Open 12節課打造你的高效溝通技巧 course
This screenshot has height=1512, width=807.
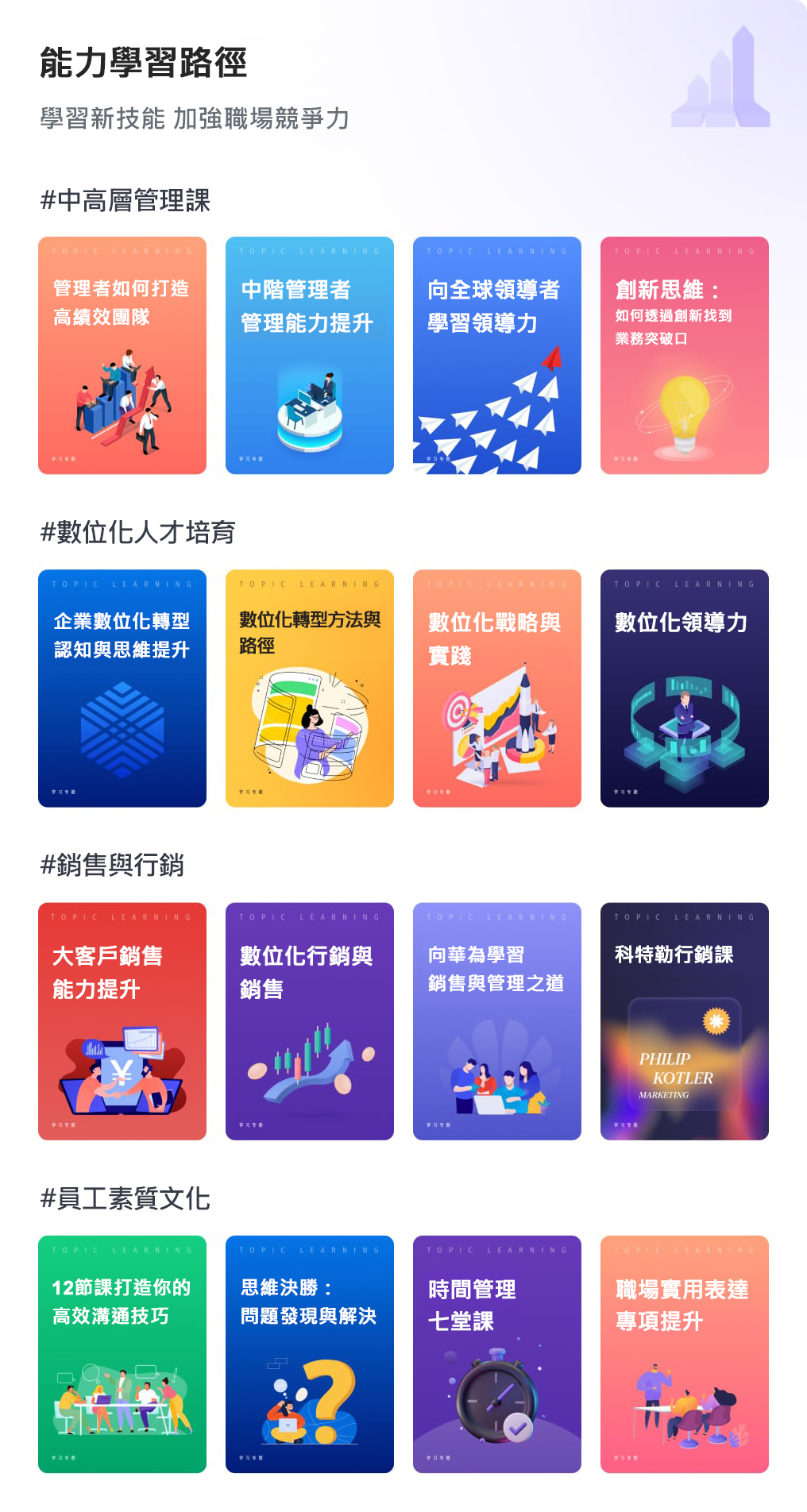click(x=122, y=1354)
